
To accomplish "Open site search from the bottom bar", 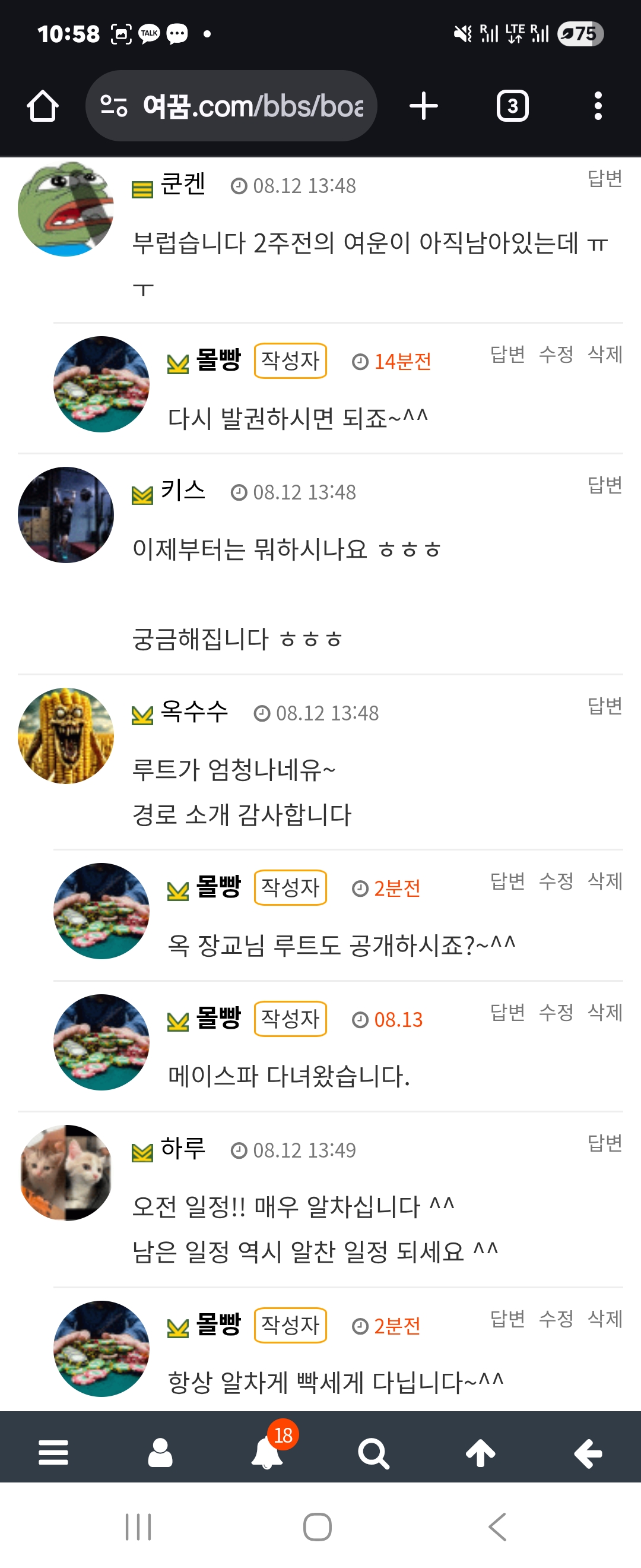I will point(373,1453).
